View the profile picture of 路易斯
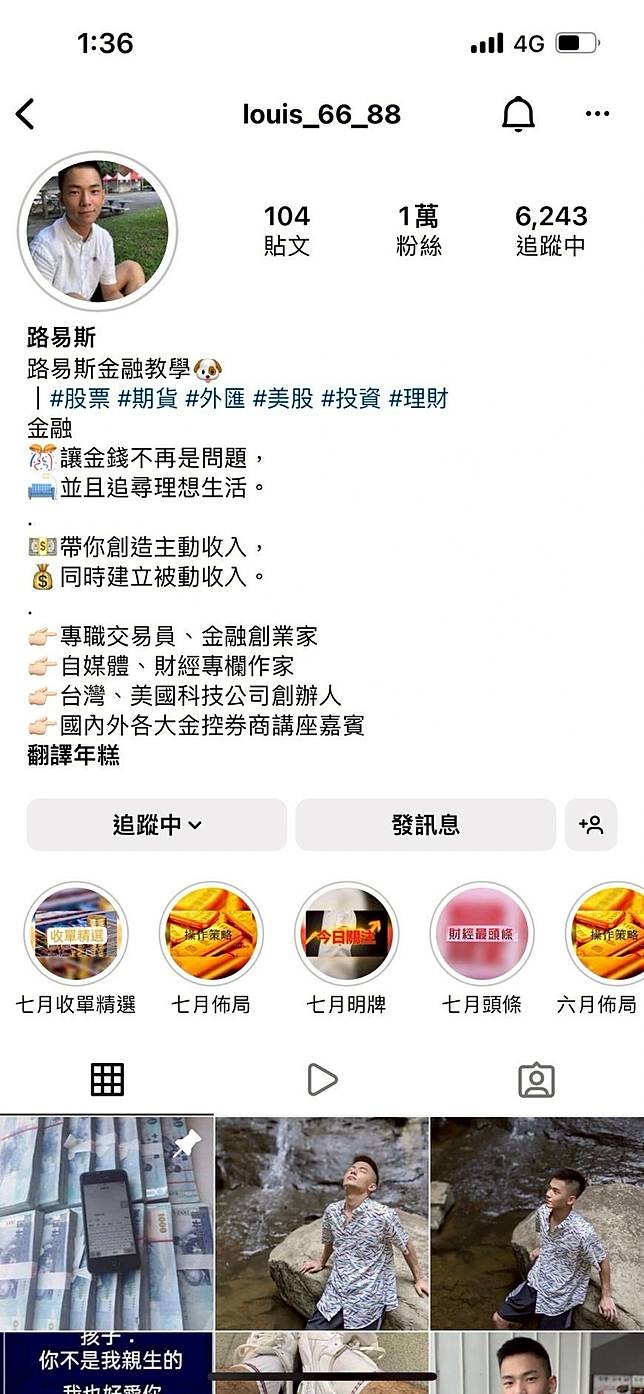644x1394 pixels. (98, 231)
